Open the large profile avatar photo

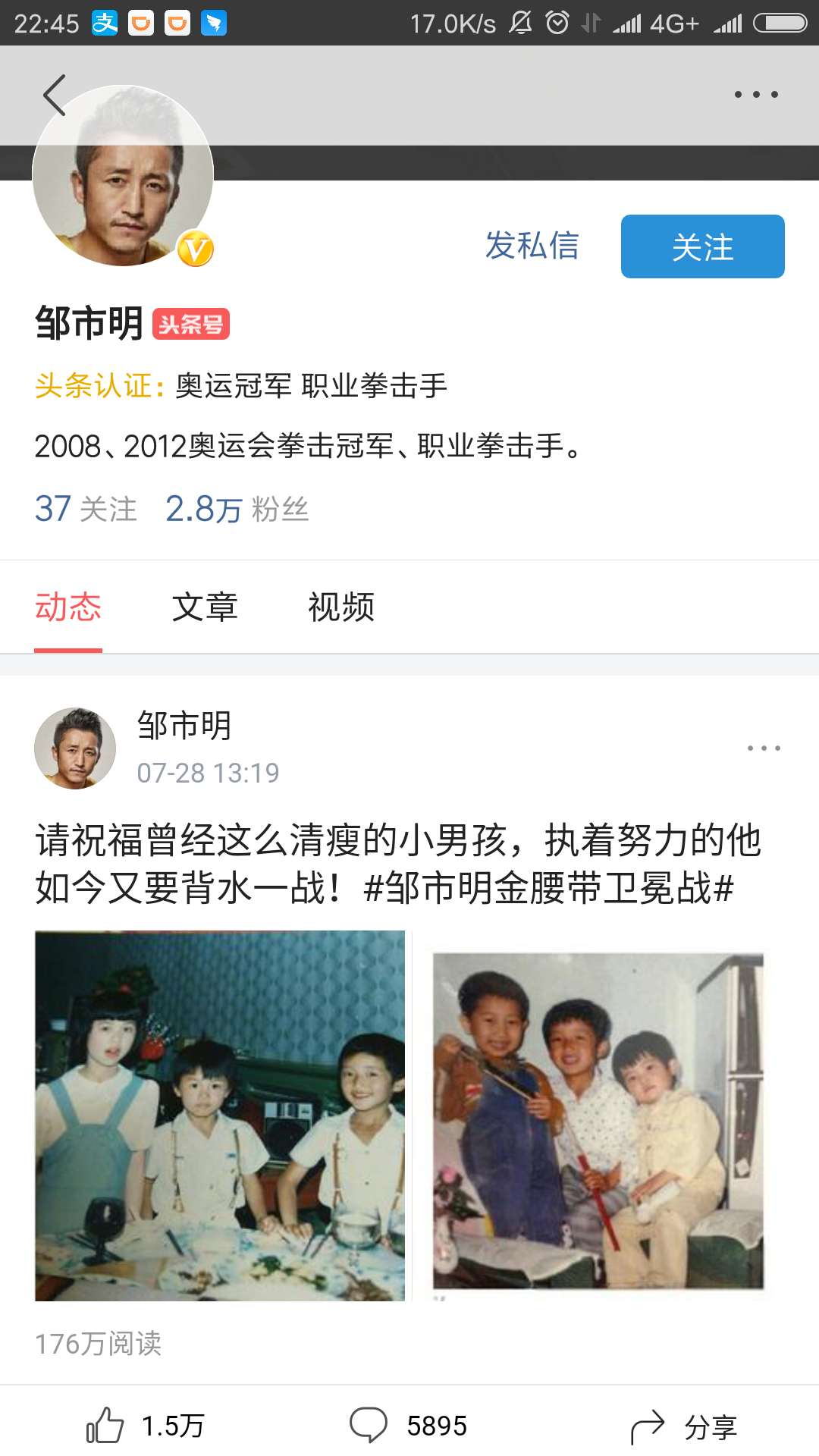(123, 176)
